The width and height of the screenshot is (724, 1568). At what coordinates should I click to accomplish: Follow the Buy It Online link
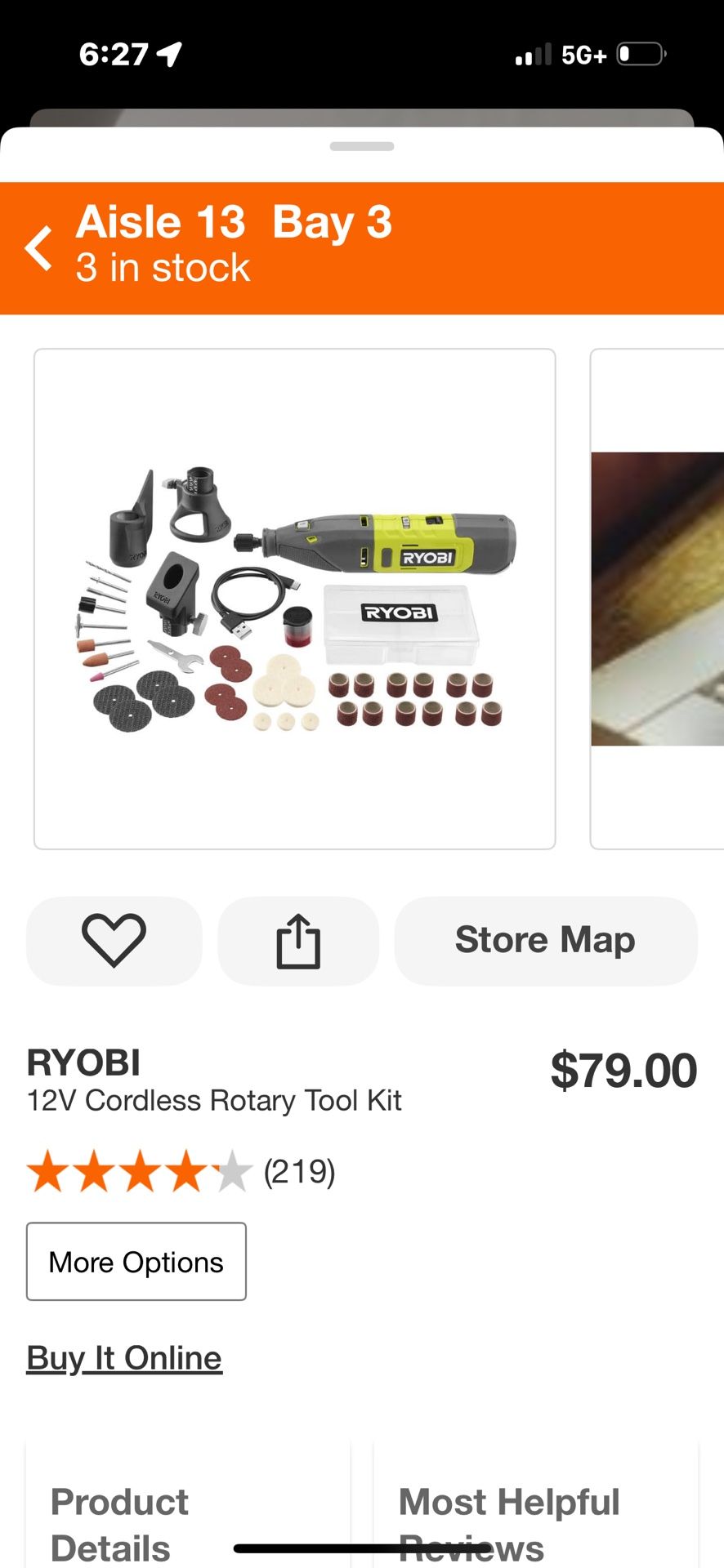(124, 1358)
